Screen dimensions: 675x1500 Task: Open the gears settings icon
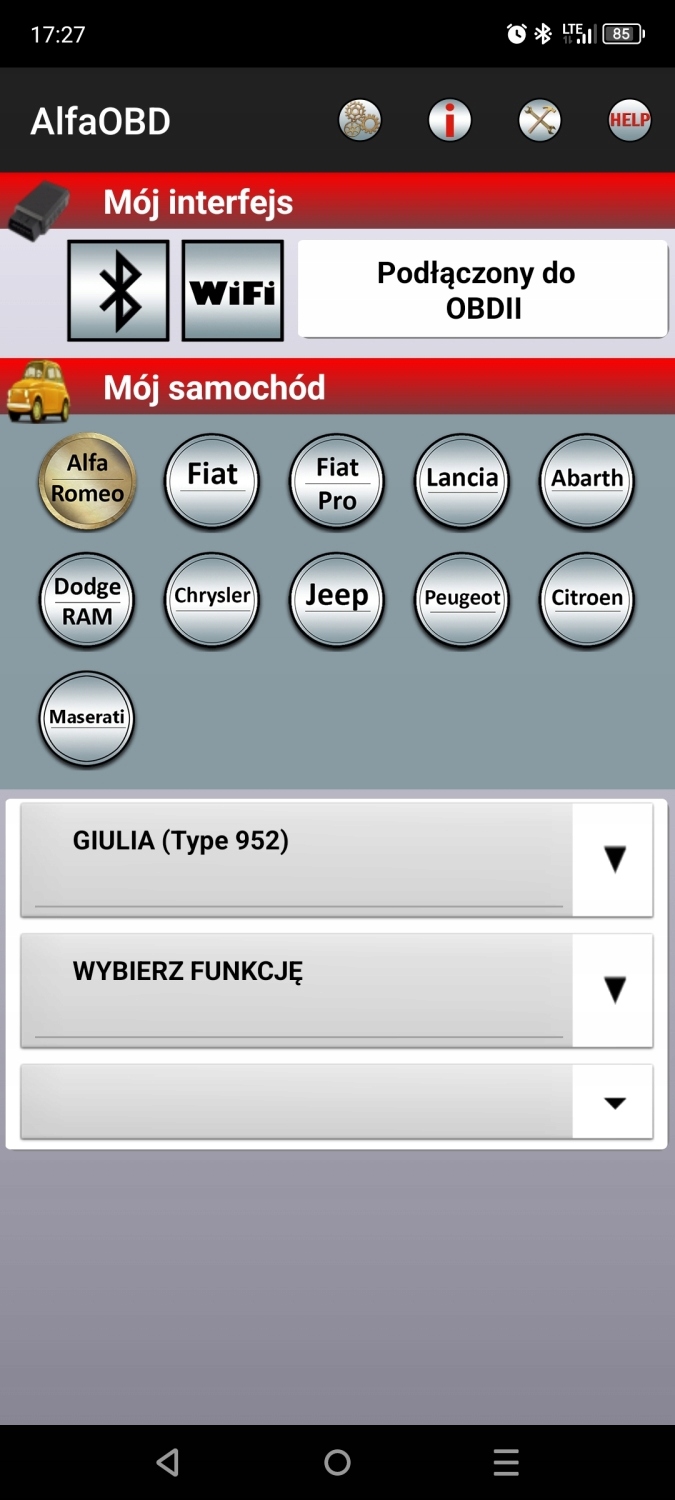360,121
